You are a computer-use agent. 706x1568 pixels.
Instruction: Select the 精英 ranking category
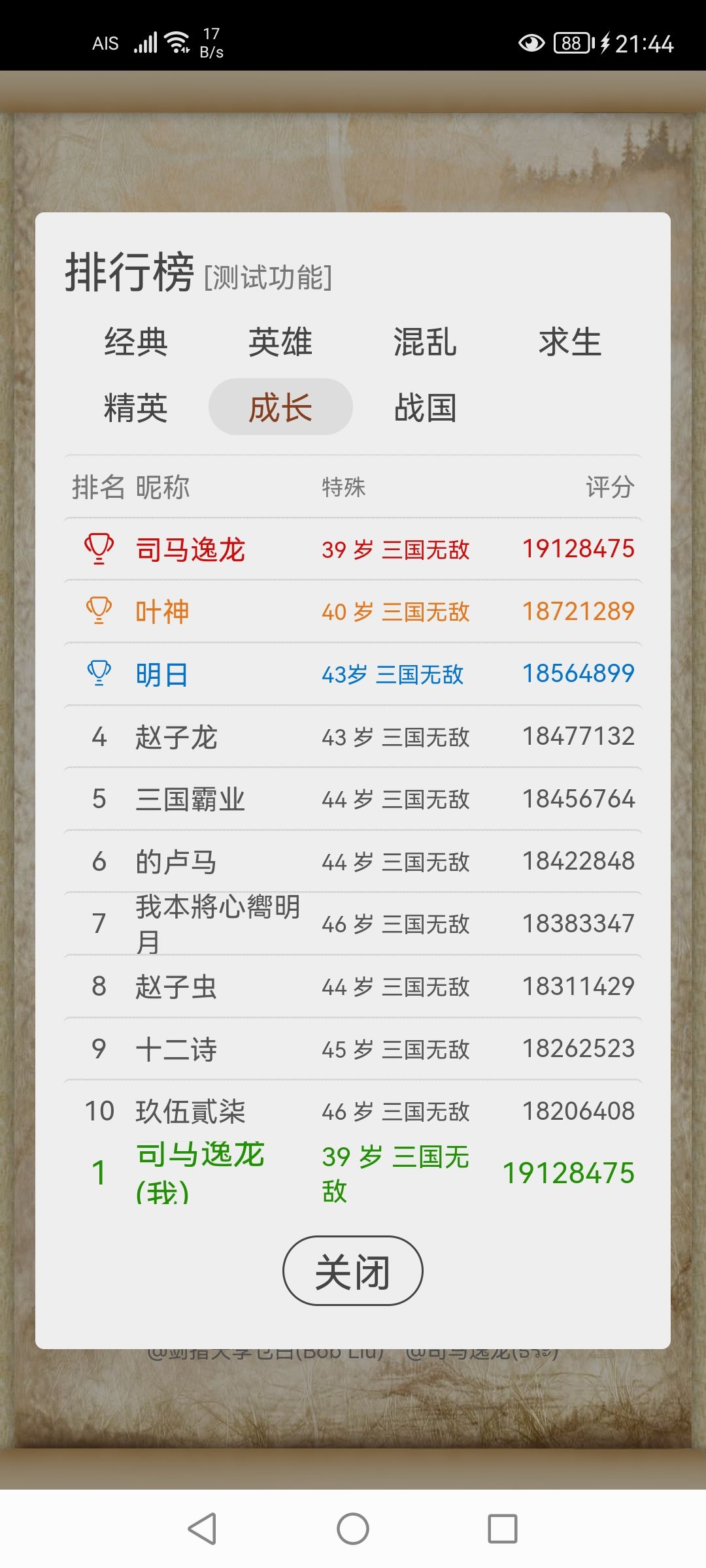pos(137,406)
